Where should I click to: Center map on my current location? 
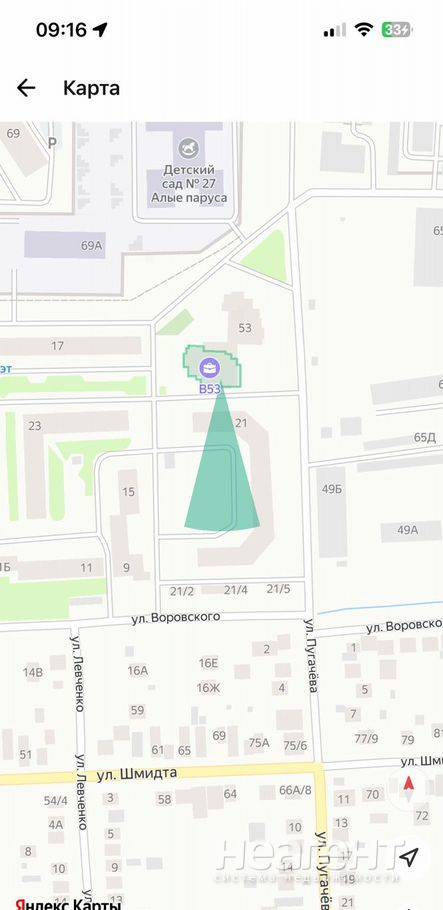pos(409,857)
